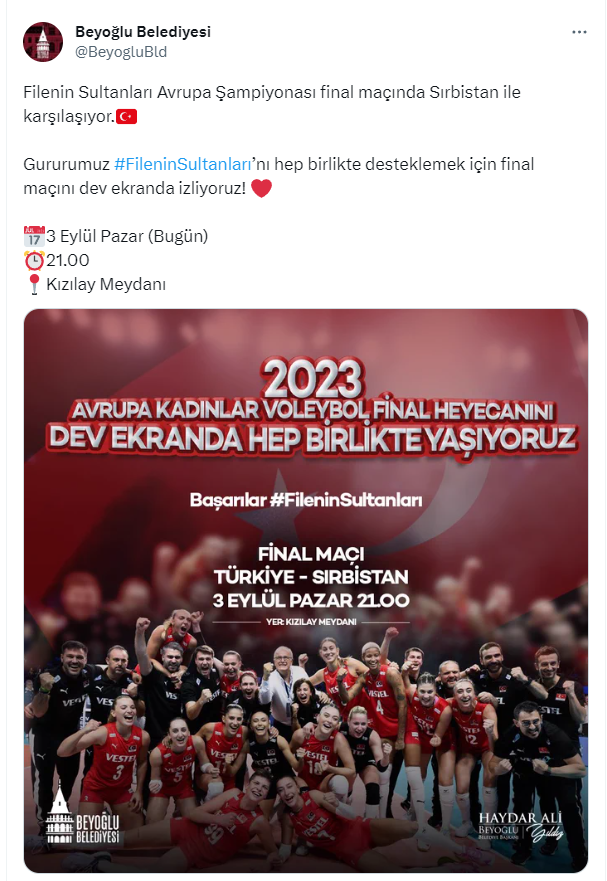Open the volleyball final poster image
Screen dimensions: 607x881
pos(306,590)
